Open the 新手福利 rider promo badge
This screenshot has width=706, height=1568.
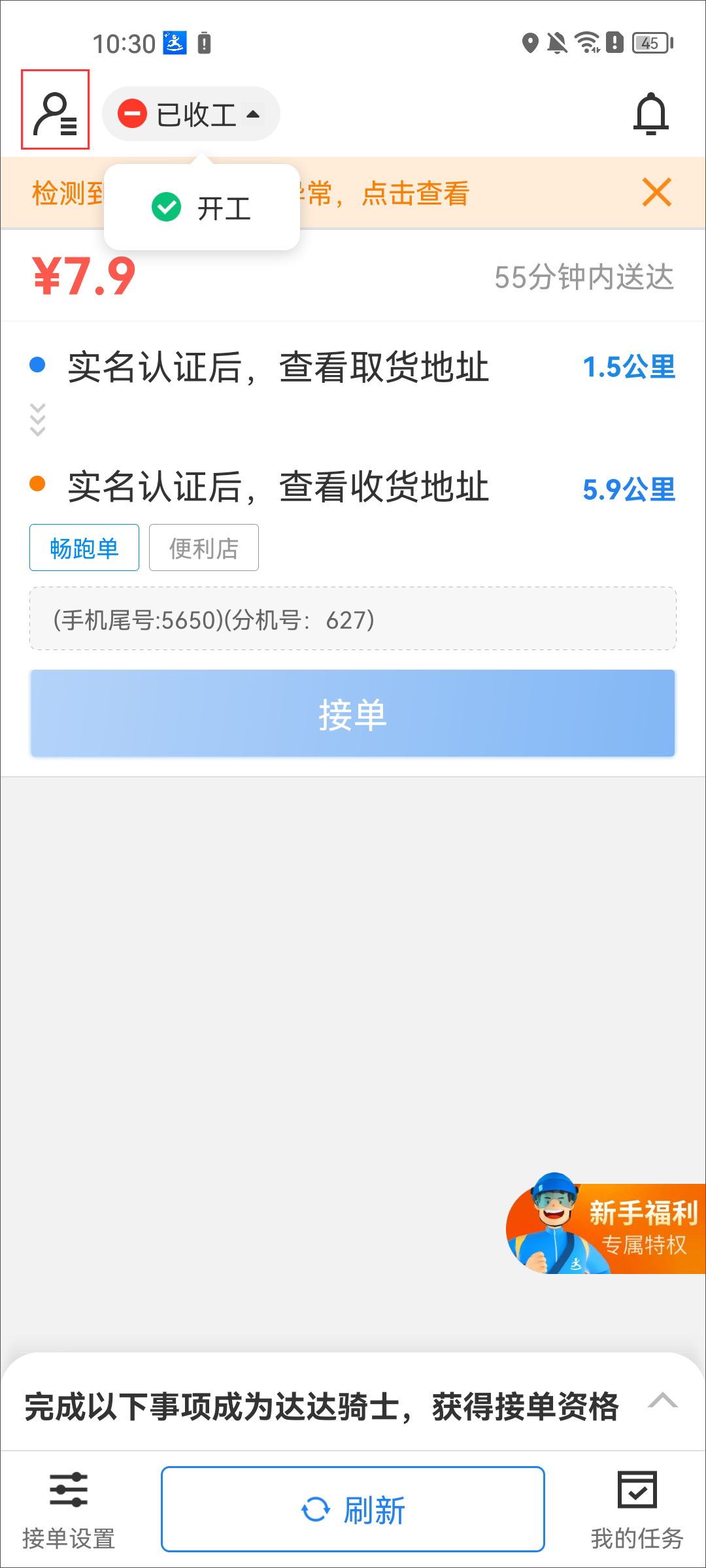[x=601, y=1228]
